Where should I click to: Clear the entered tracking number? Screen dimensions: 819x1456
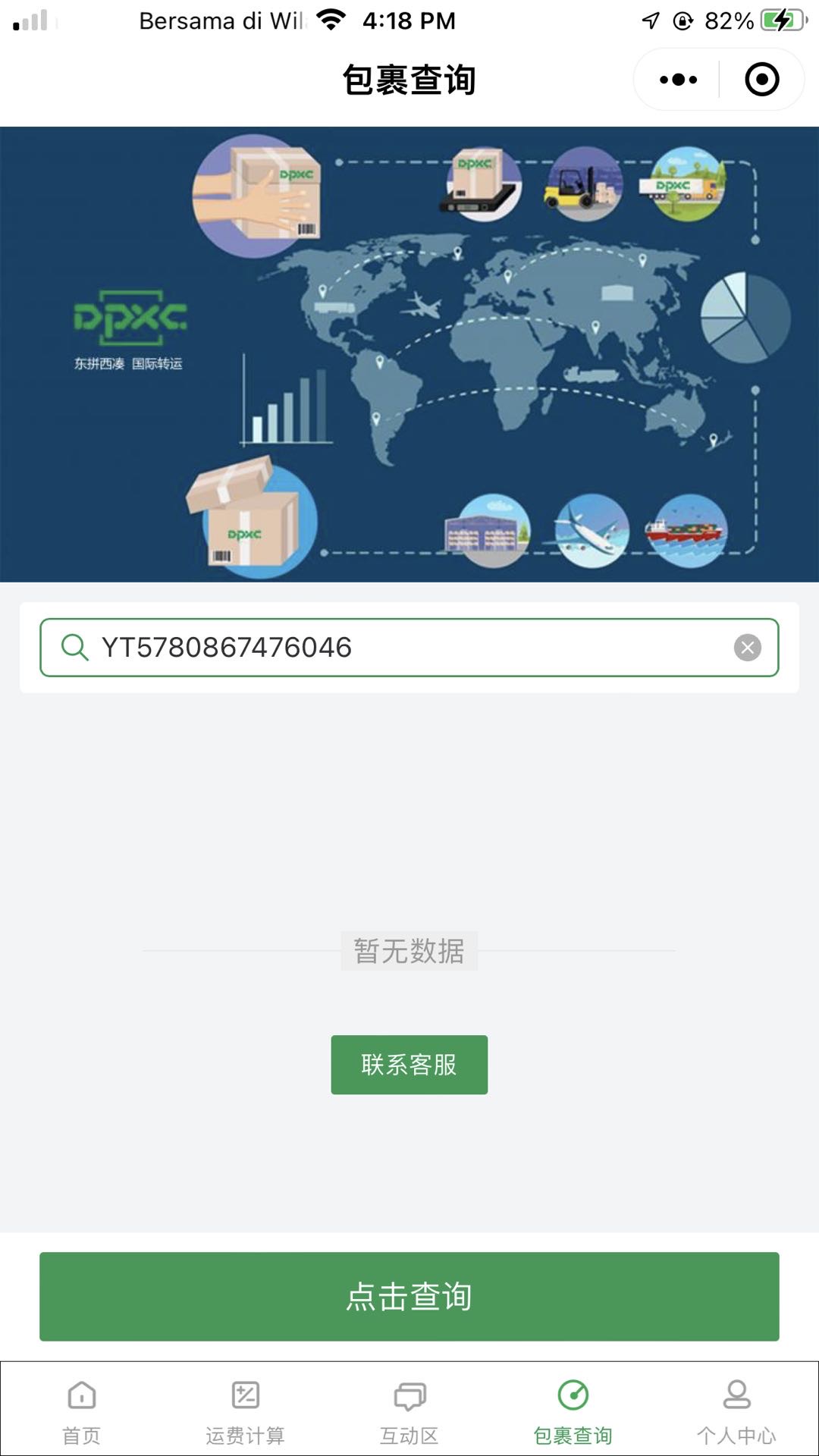click(x=747, y=648)
